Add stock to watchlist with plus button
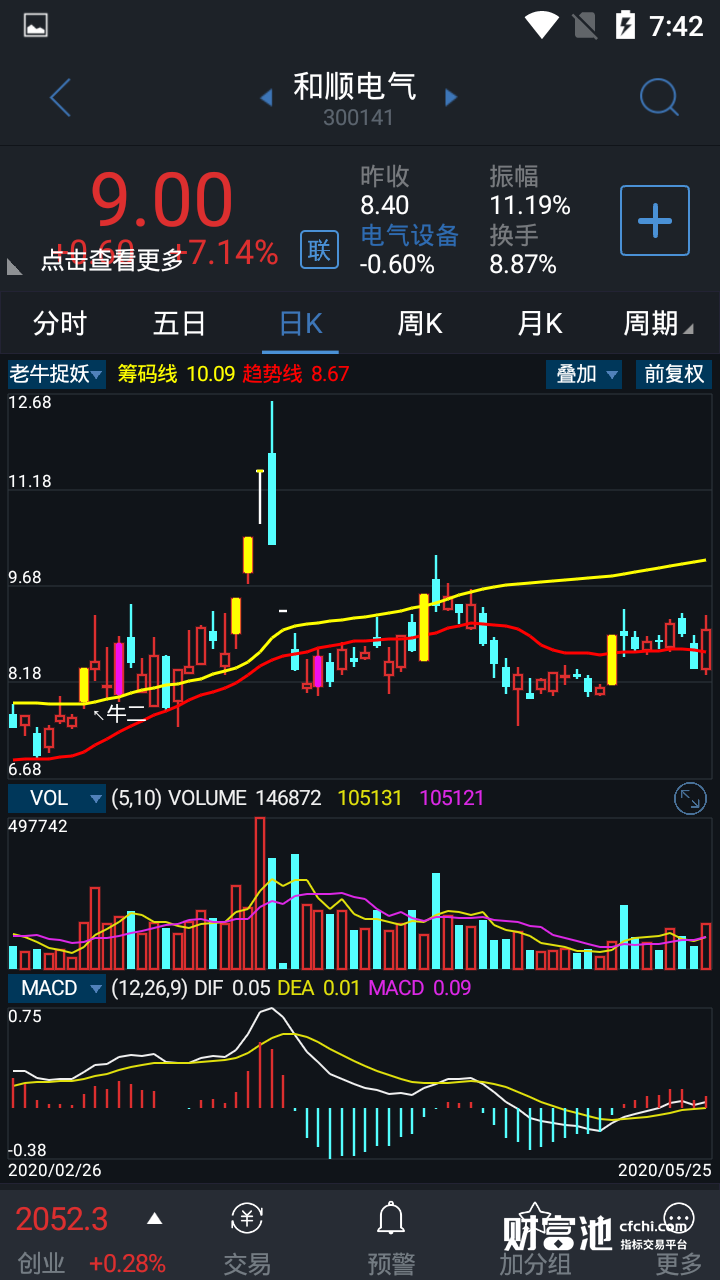 coord(655,220)
